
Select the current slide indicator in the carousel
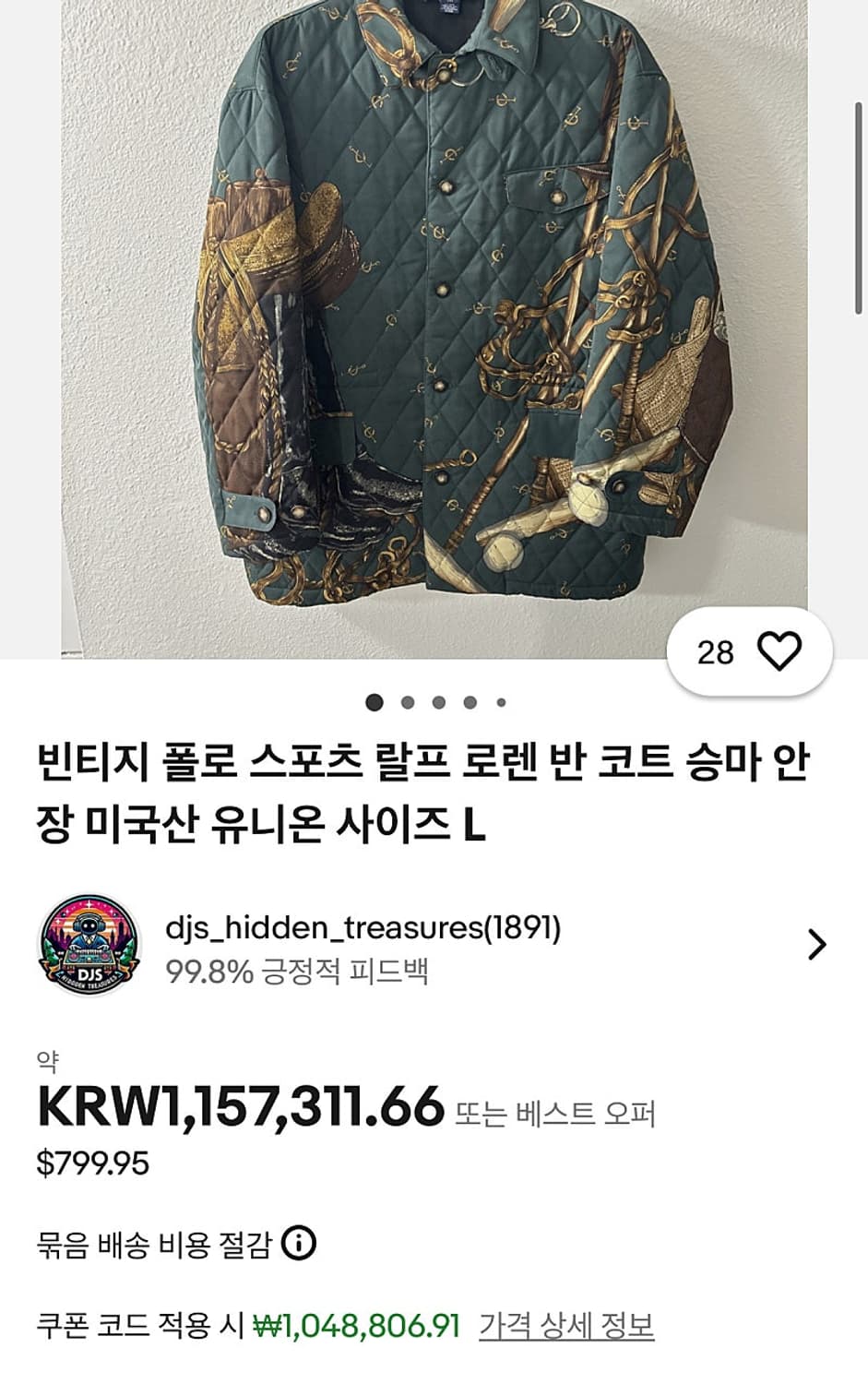click(373, 703)
